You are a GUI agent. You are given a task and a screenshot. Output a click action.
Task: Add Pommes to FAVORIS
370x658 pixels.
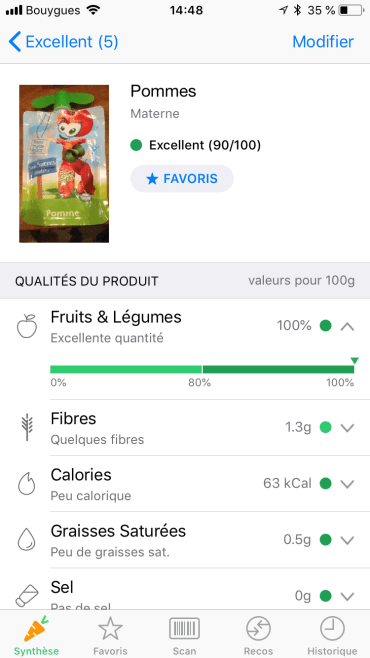tap(182, 179)
